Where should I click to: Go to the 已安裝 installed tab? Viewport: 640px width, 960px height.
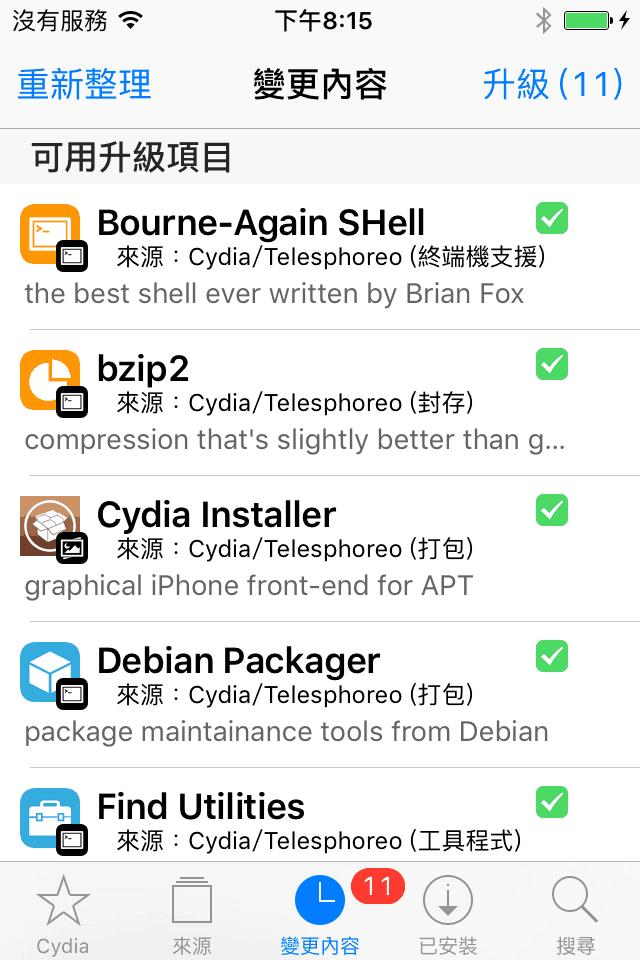448,914
